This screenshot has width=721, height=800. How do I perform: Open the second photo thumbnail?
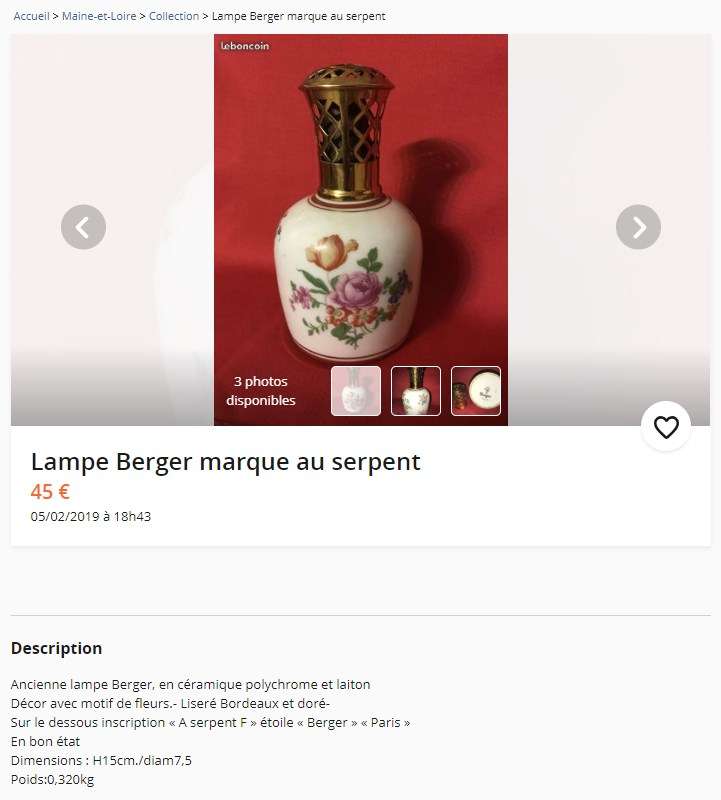tap(416, 391)
